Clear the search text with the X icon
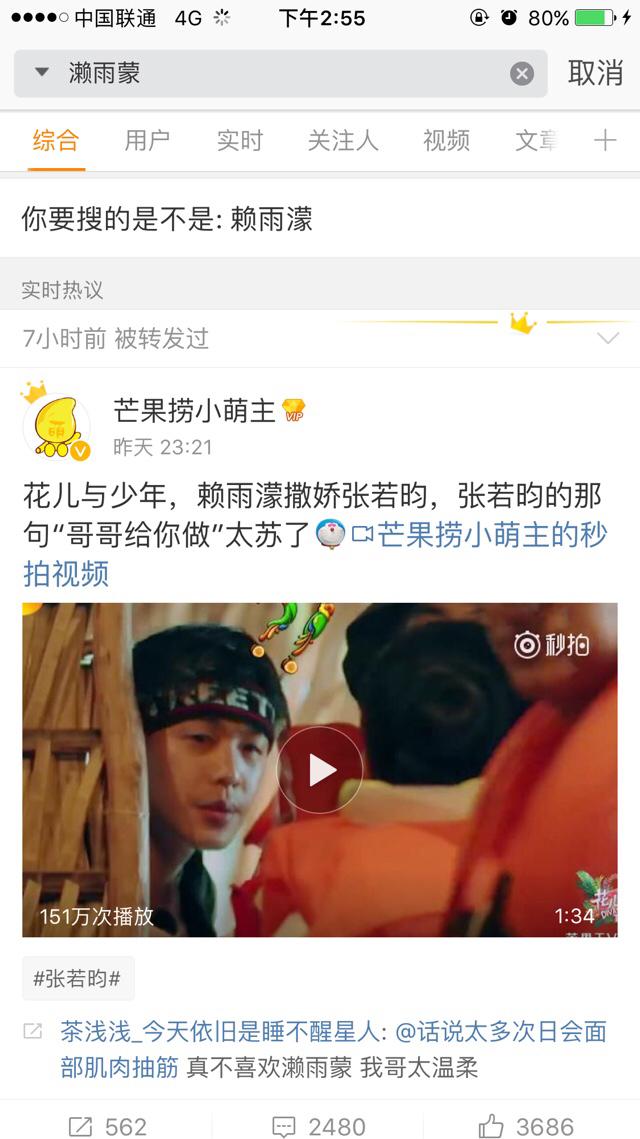 [522, 73]
